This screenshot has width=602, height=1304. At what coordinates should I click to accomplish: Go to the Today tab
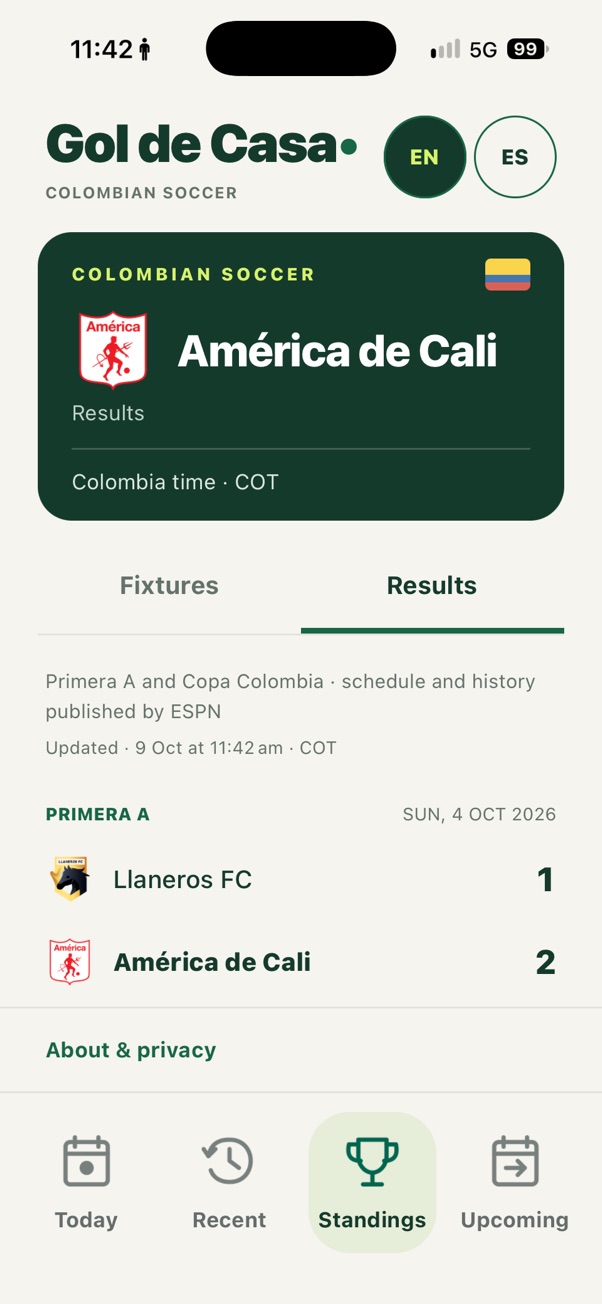pyautogui.click(x=86, y=1182)
